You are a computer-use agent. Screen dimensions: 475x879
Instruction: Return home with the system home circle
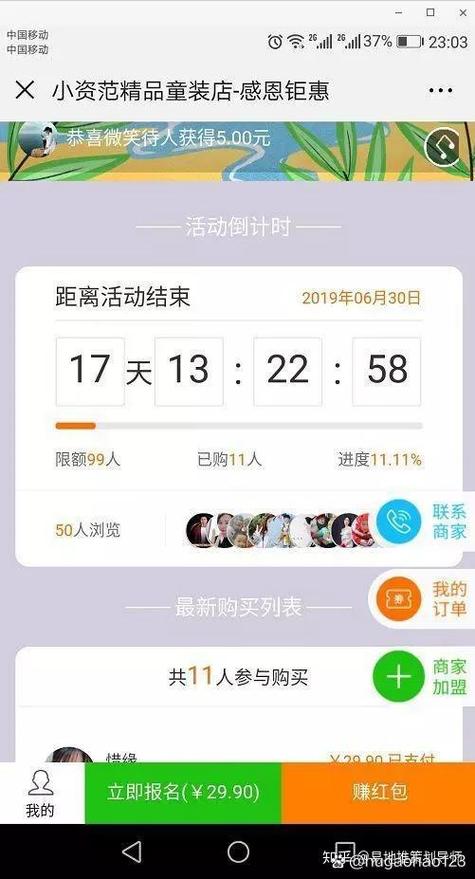[238, 852]
